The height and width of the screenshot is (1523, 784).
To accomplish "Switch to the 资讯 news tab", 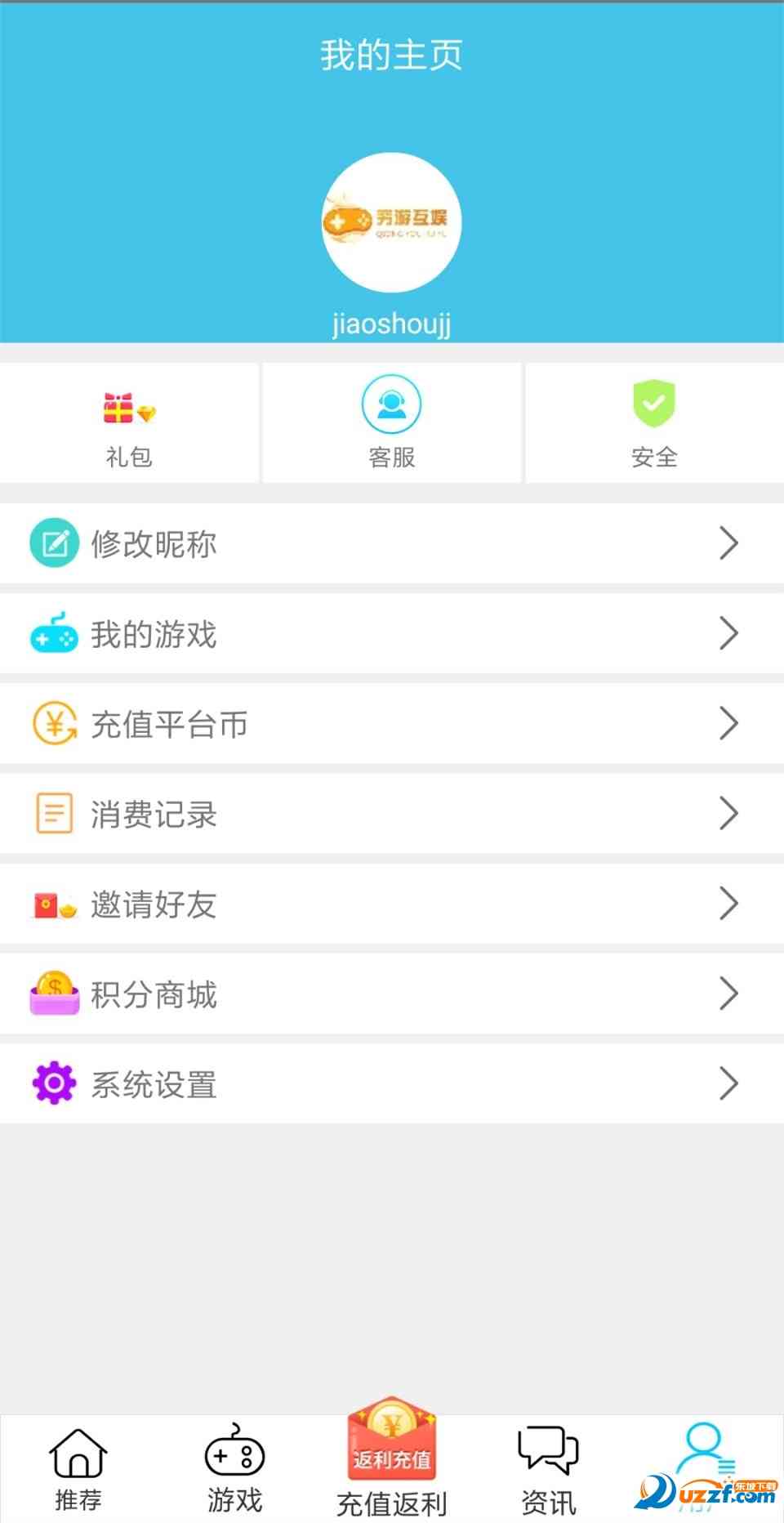I will click(x=549, y=1469).
